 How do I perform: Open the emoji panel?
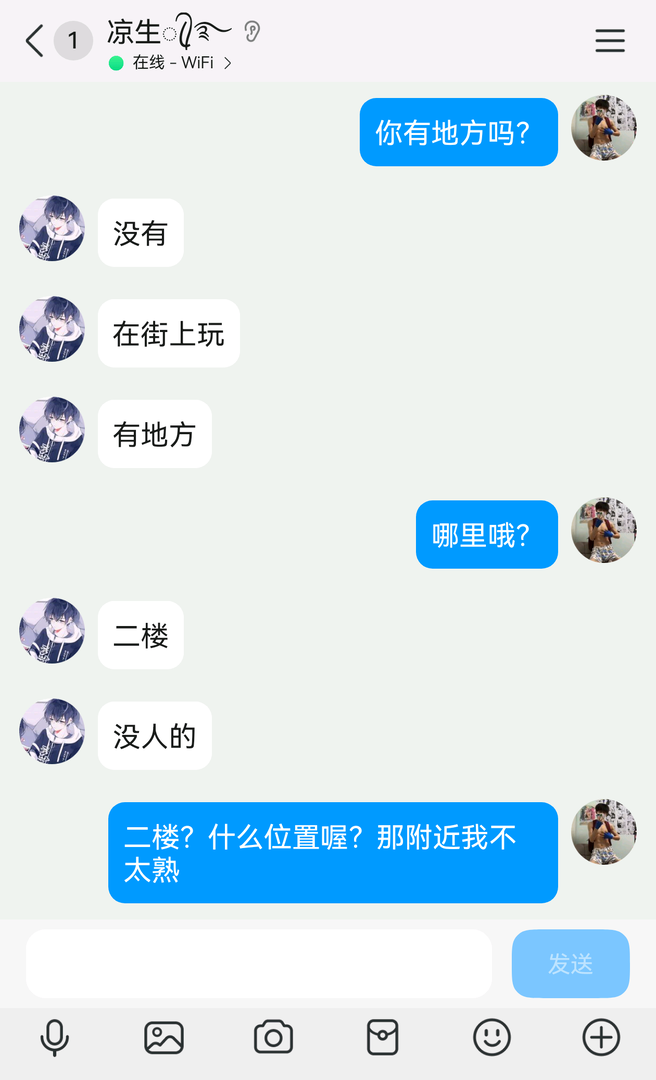(x=491, y=1038)
